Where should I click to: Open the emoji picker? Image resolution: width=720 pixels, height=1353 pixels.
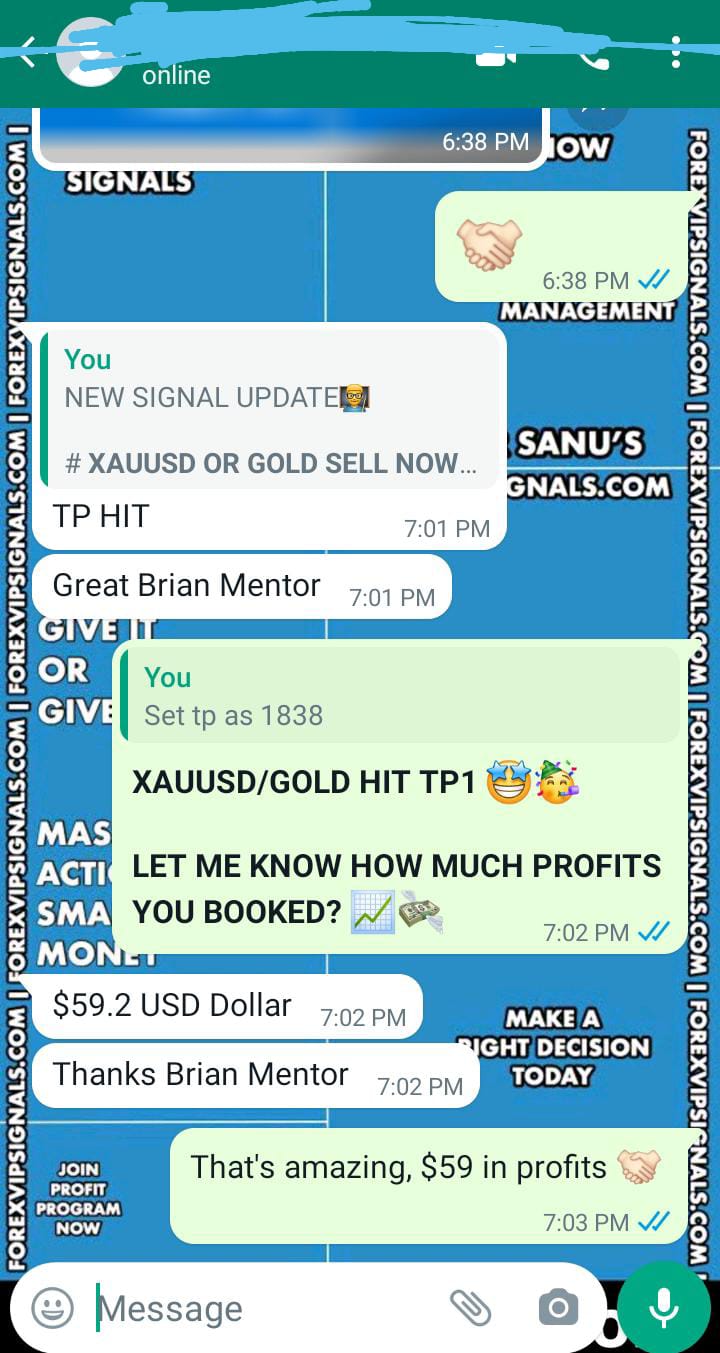53,1307
